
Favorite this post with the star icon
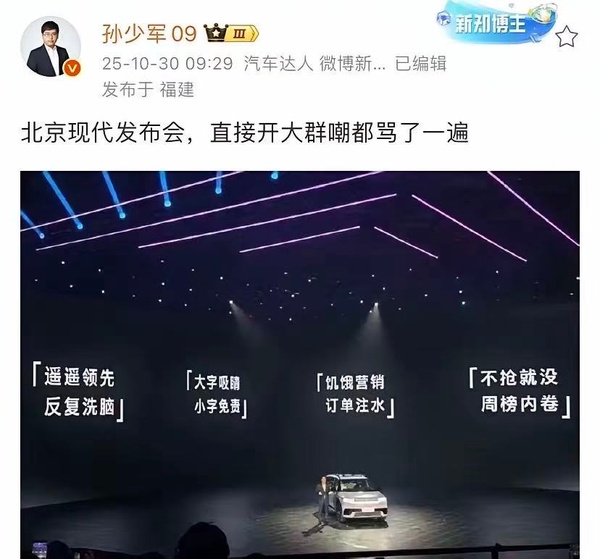pyautogui.click(x=566, y=37)
